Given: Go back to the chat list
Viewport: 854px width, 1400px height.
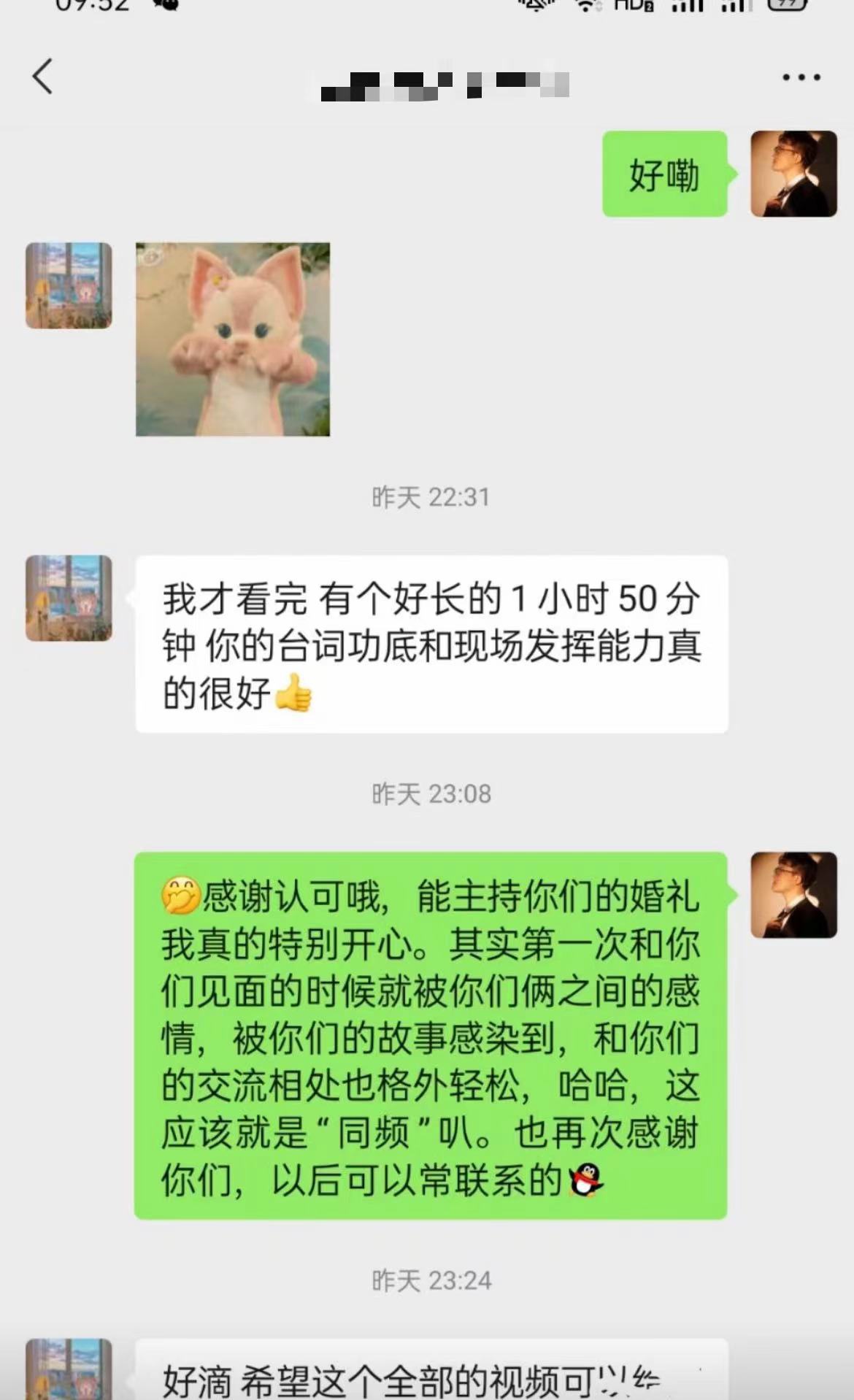Looking at the screenshot, I should point(43,77).
